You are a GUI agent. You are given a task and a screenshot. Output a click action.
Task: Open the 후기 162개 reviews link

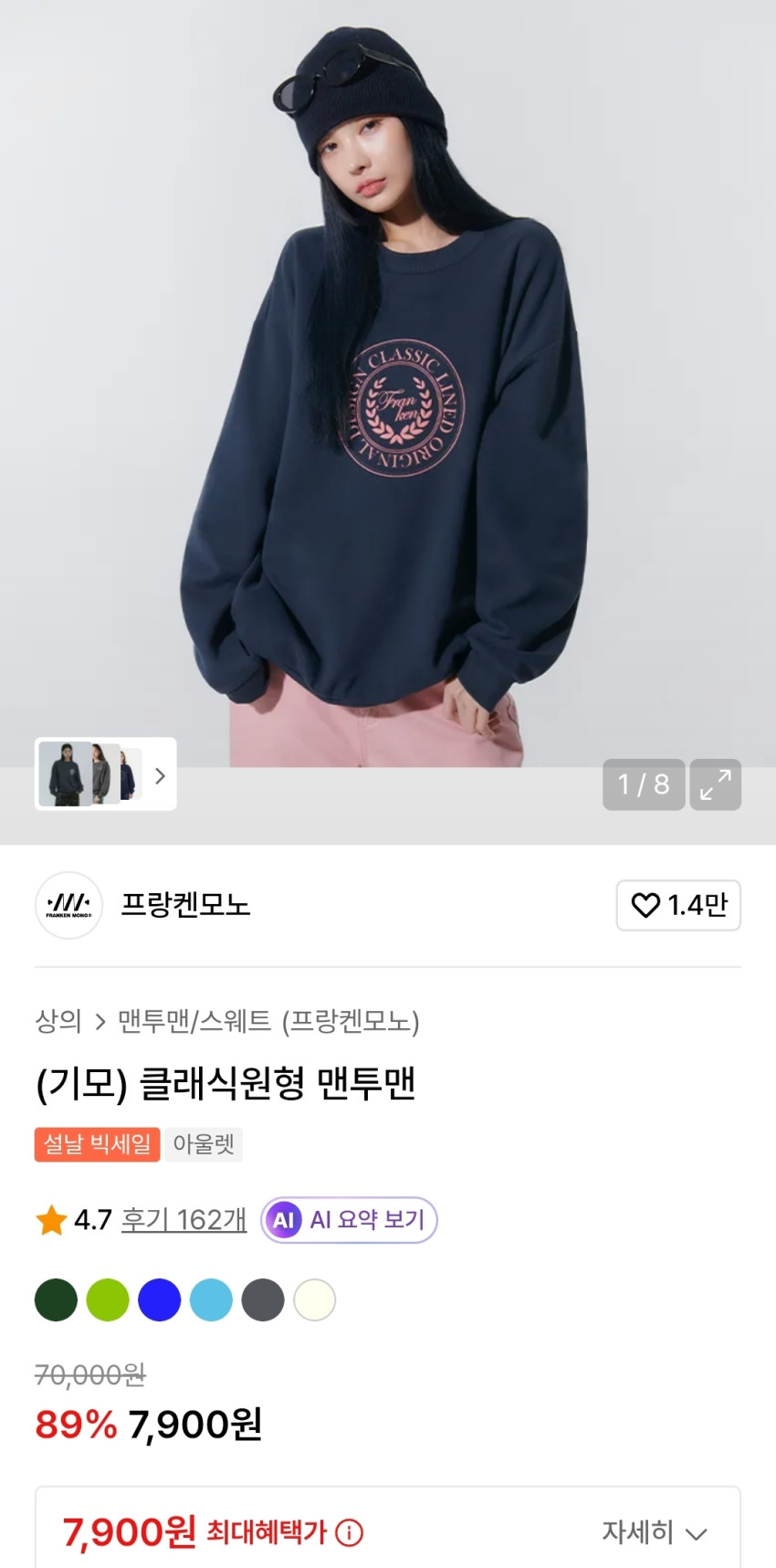tap(184, 1220)
